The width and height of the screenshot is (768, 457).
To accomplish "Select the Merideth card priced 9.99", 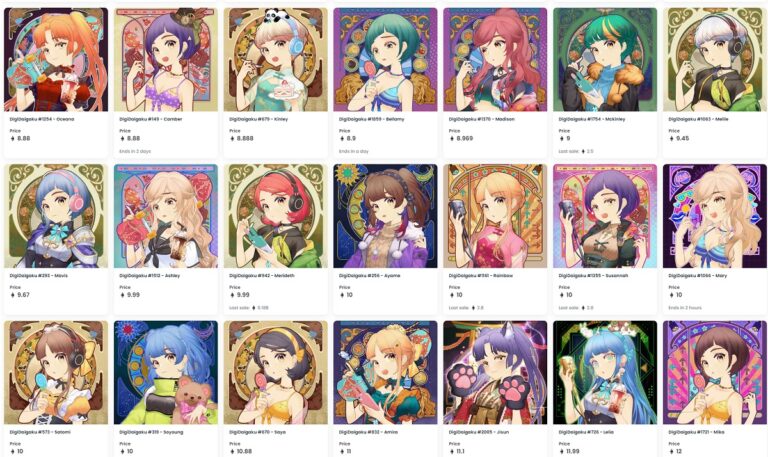I will (x=275, y=216).
